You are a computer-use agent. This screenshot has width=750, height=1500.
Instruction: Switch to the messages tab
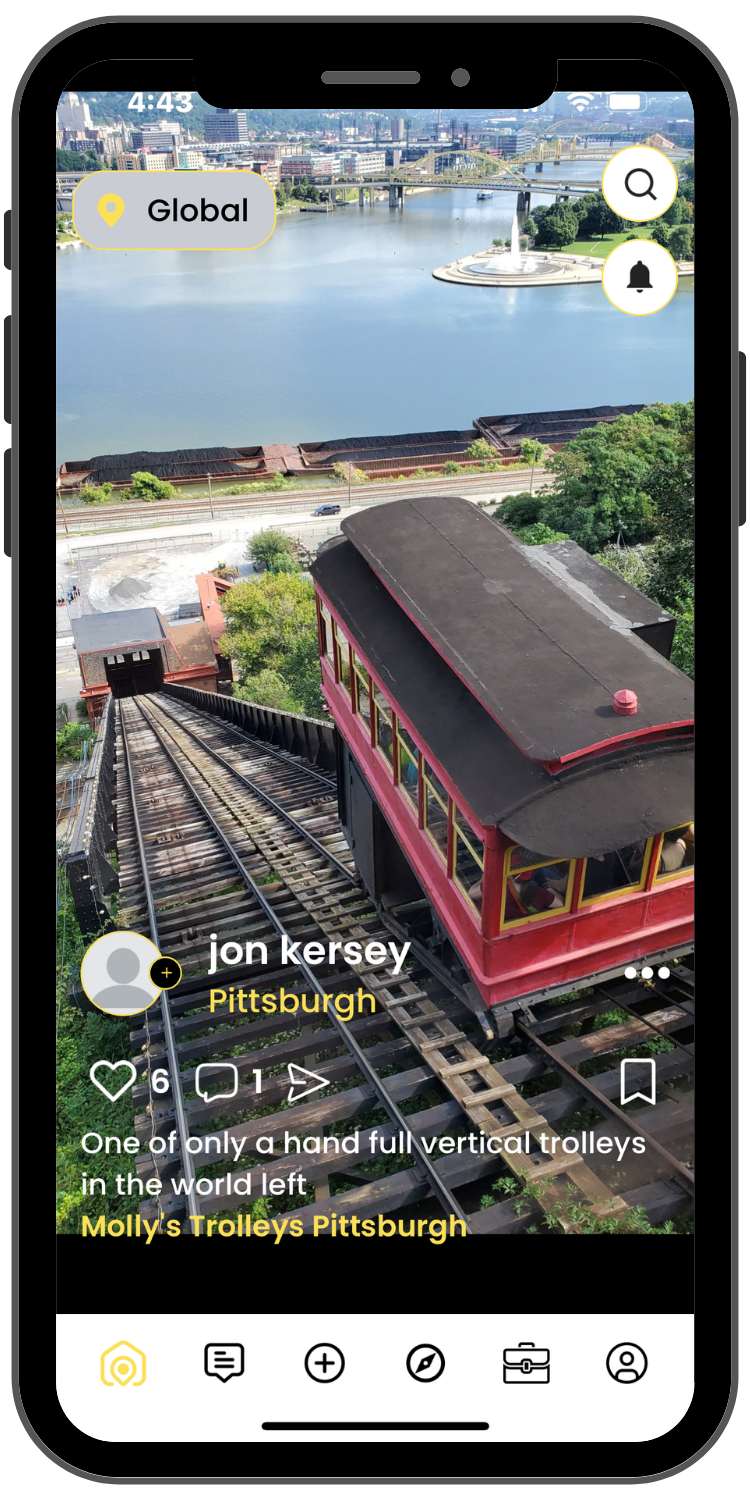coord(224,1363)
